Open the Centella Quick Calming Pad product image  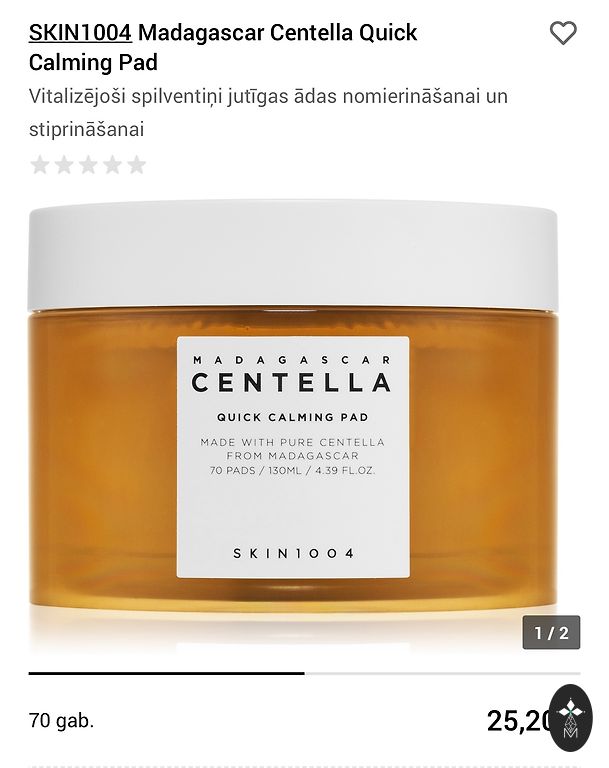293,420
